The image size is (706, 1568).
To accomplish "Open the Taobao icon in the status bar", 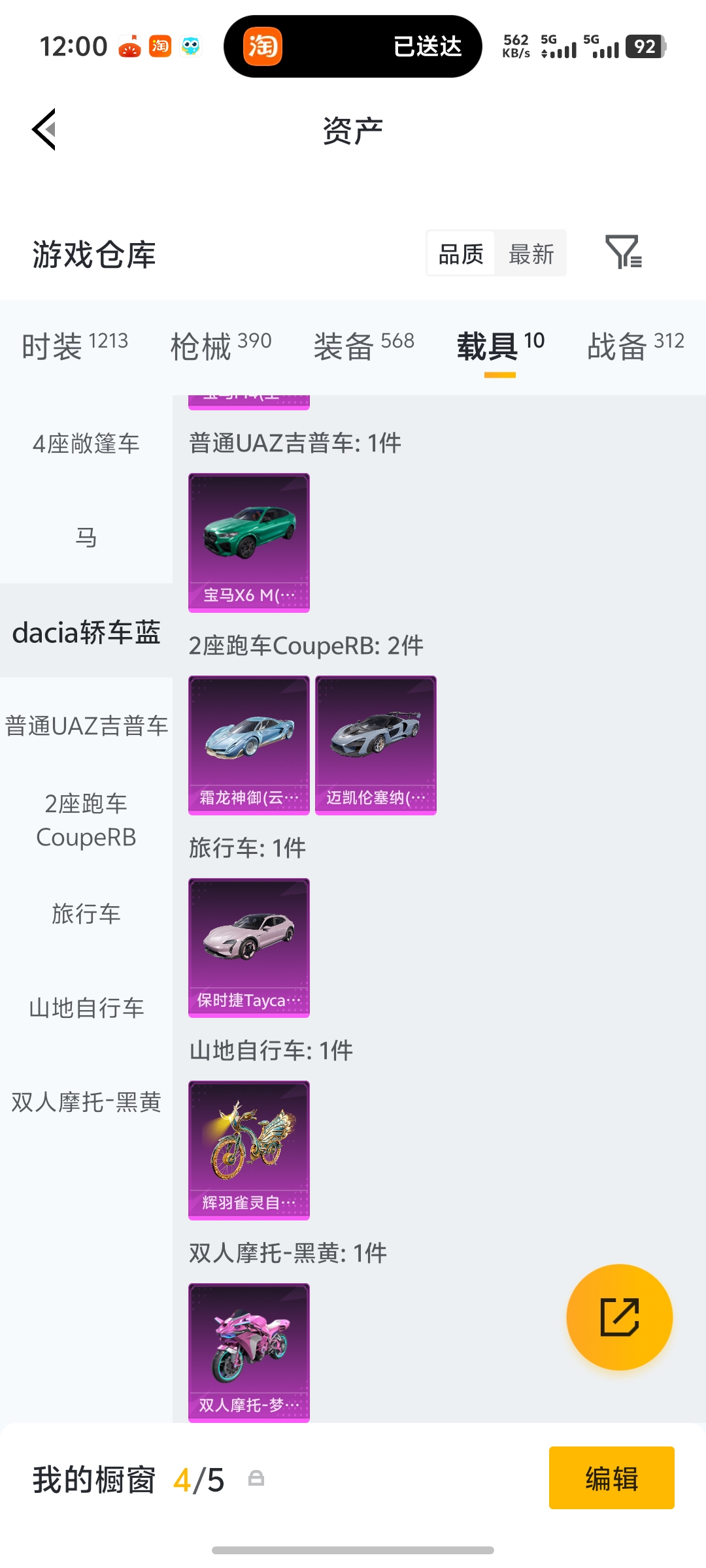I will pos(159,46).
